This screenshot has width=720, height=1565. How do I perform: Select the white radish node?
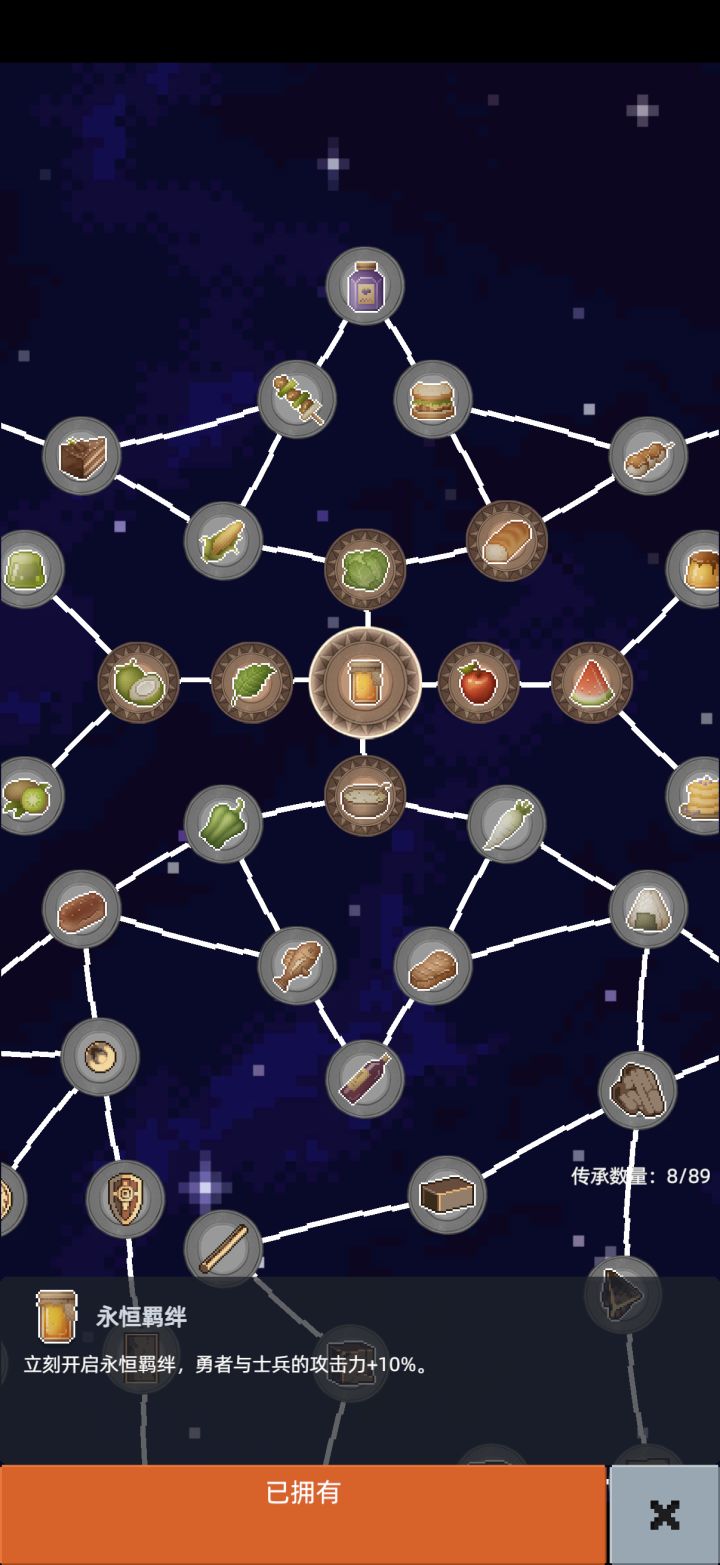[506, 824]
